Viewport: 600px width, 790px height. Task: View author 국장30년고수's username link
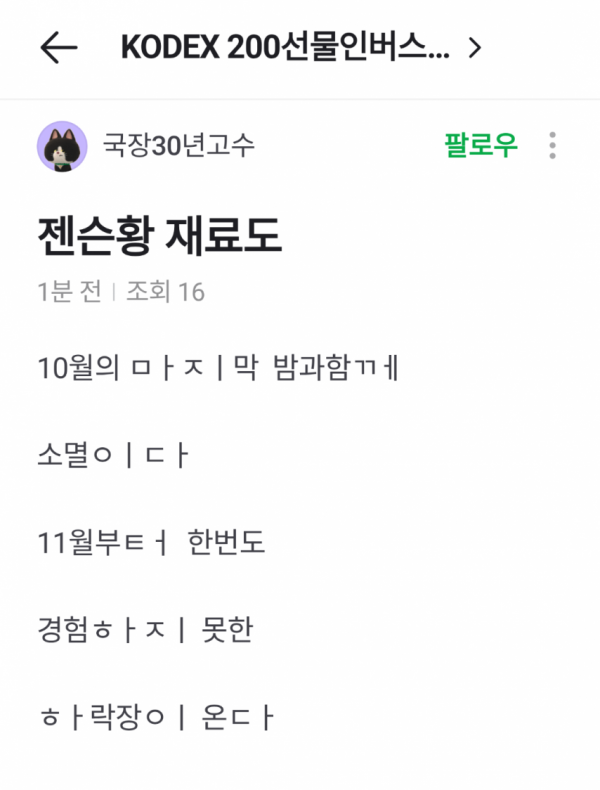click(x=178, y=146)
